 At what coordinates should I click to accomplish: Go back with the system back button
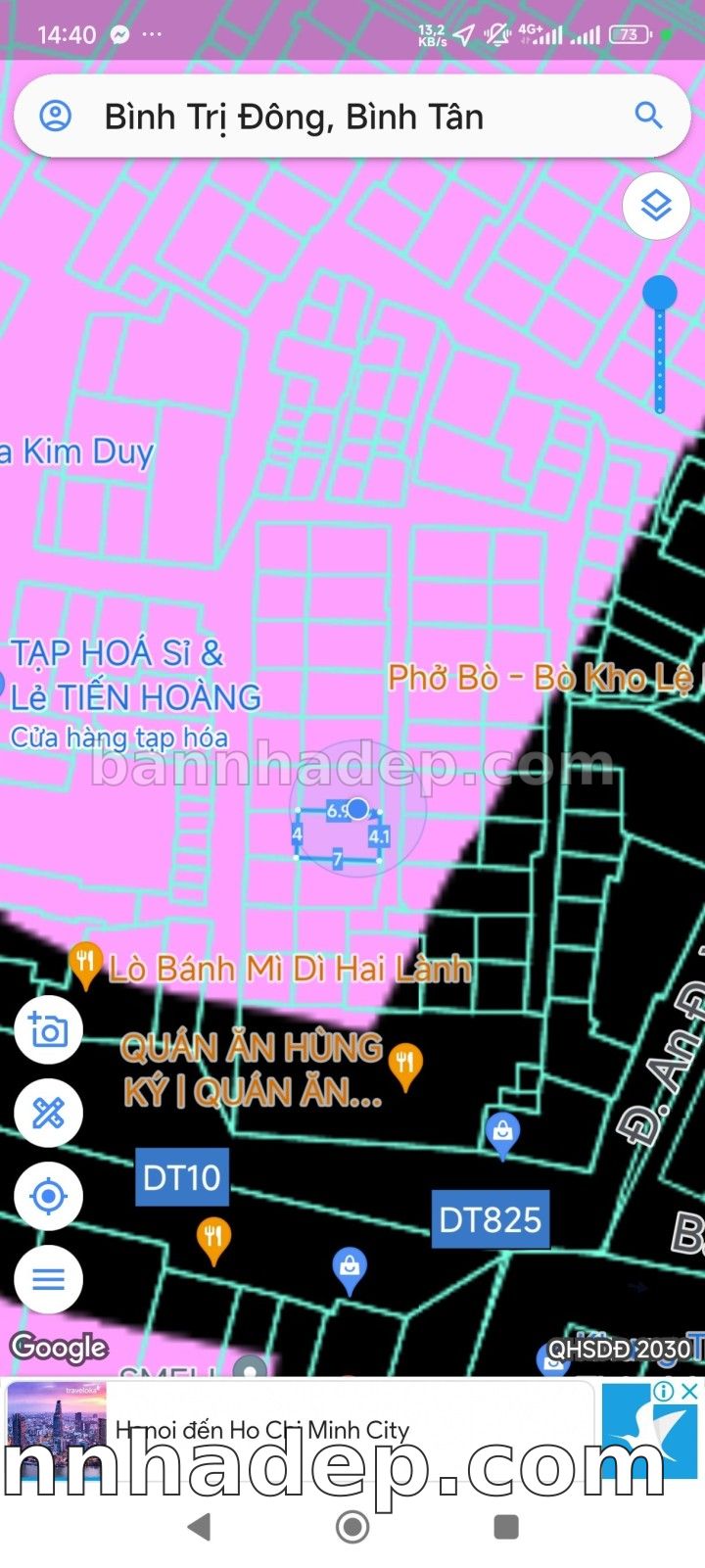[x=199, y=1526]
